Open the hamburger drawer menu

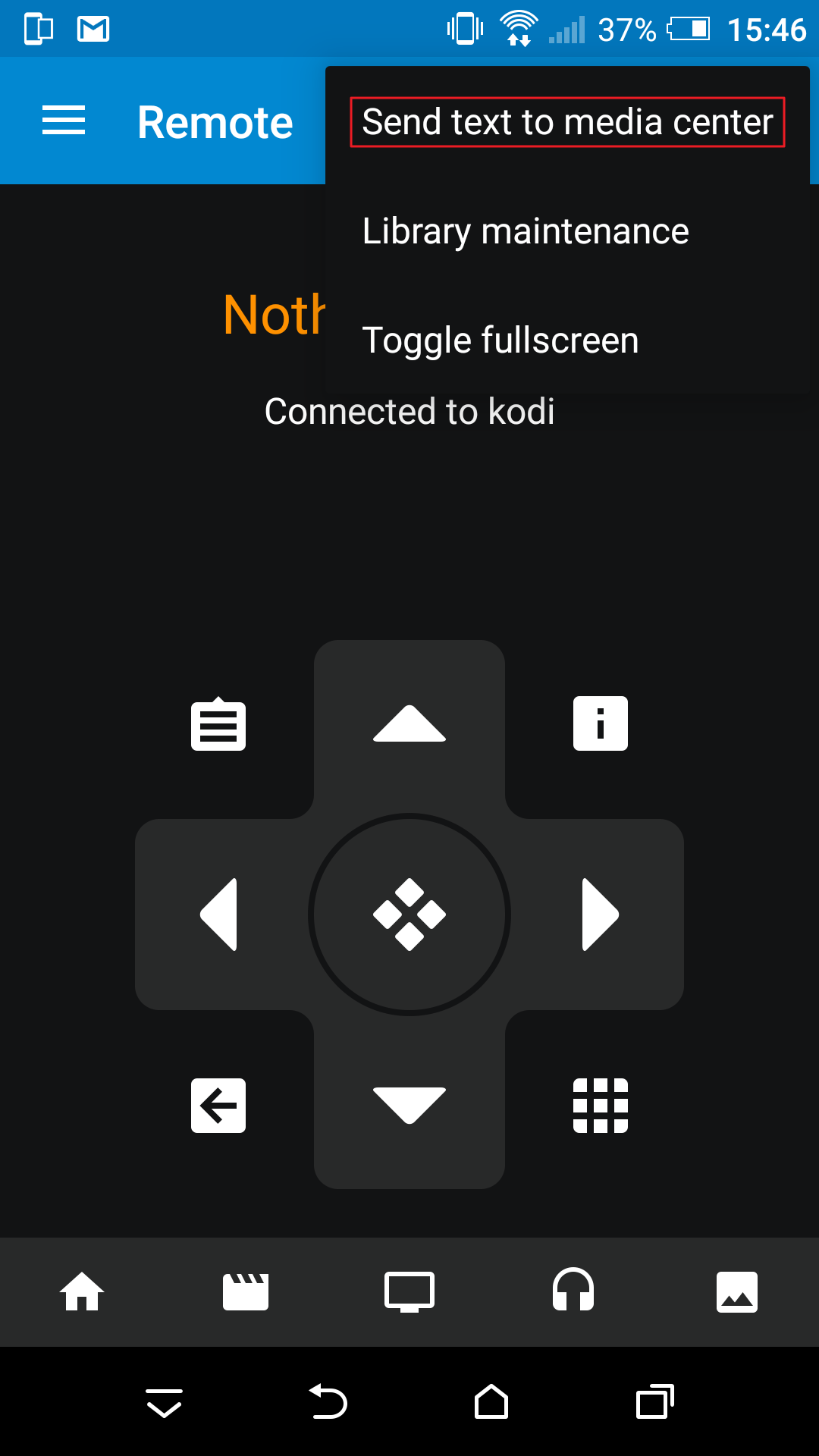[64, 121]
